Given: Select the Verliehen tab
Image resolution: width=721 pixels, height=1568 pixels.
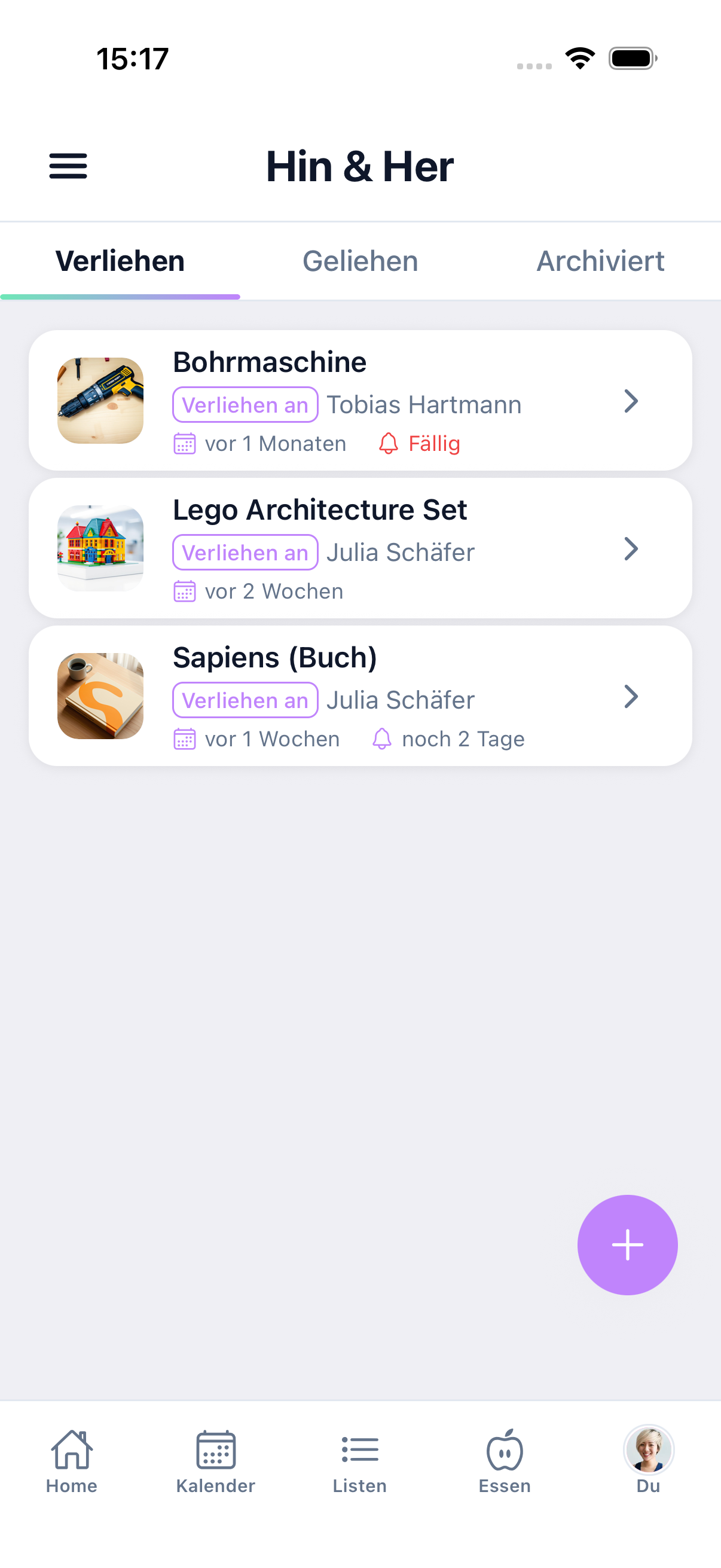Looking at the screenshot, I should [121, 261].
